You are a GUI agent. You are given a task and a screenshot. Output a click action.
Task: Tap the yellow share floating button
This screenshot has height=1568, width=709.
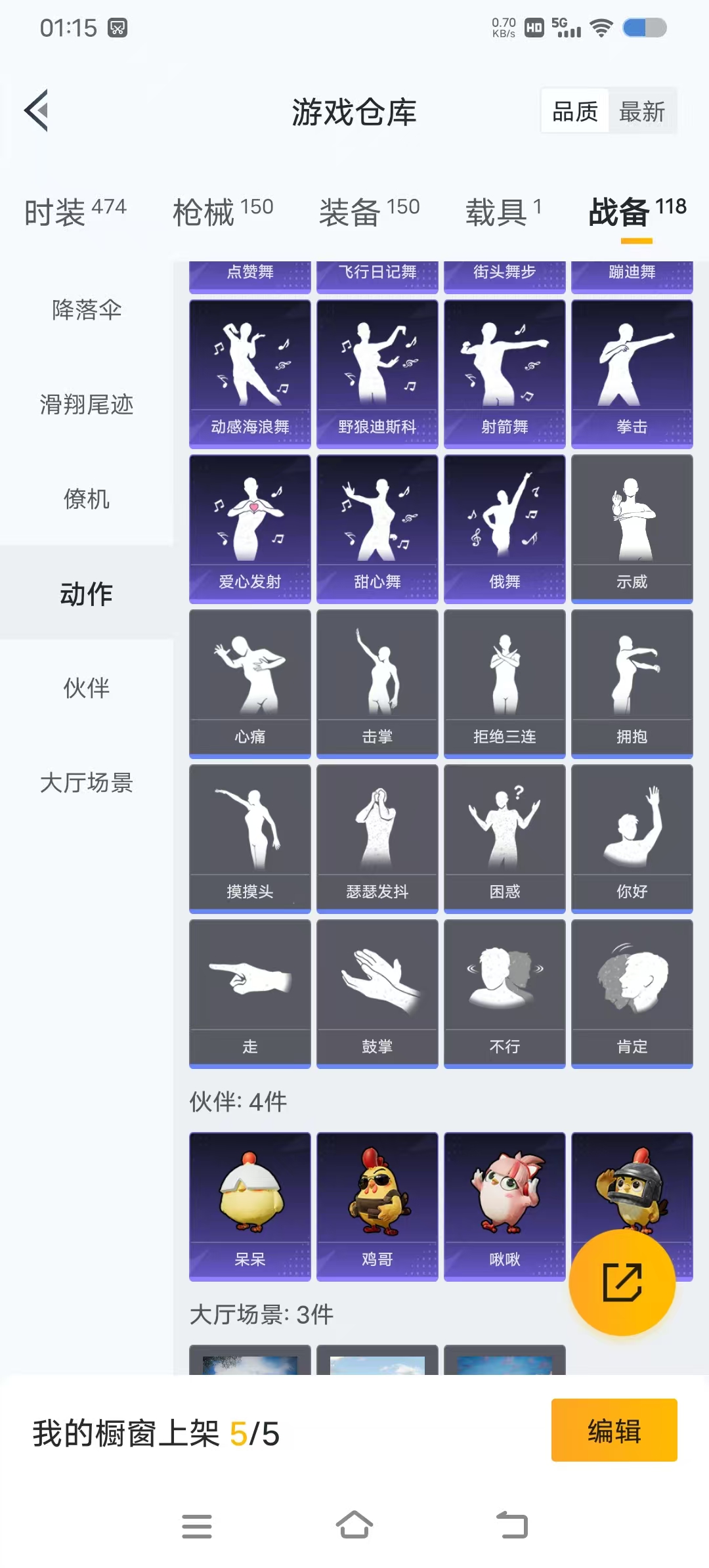tap(622, 1282)
